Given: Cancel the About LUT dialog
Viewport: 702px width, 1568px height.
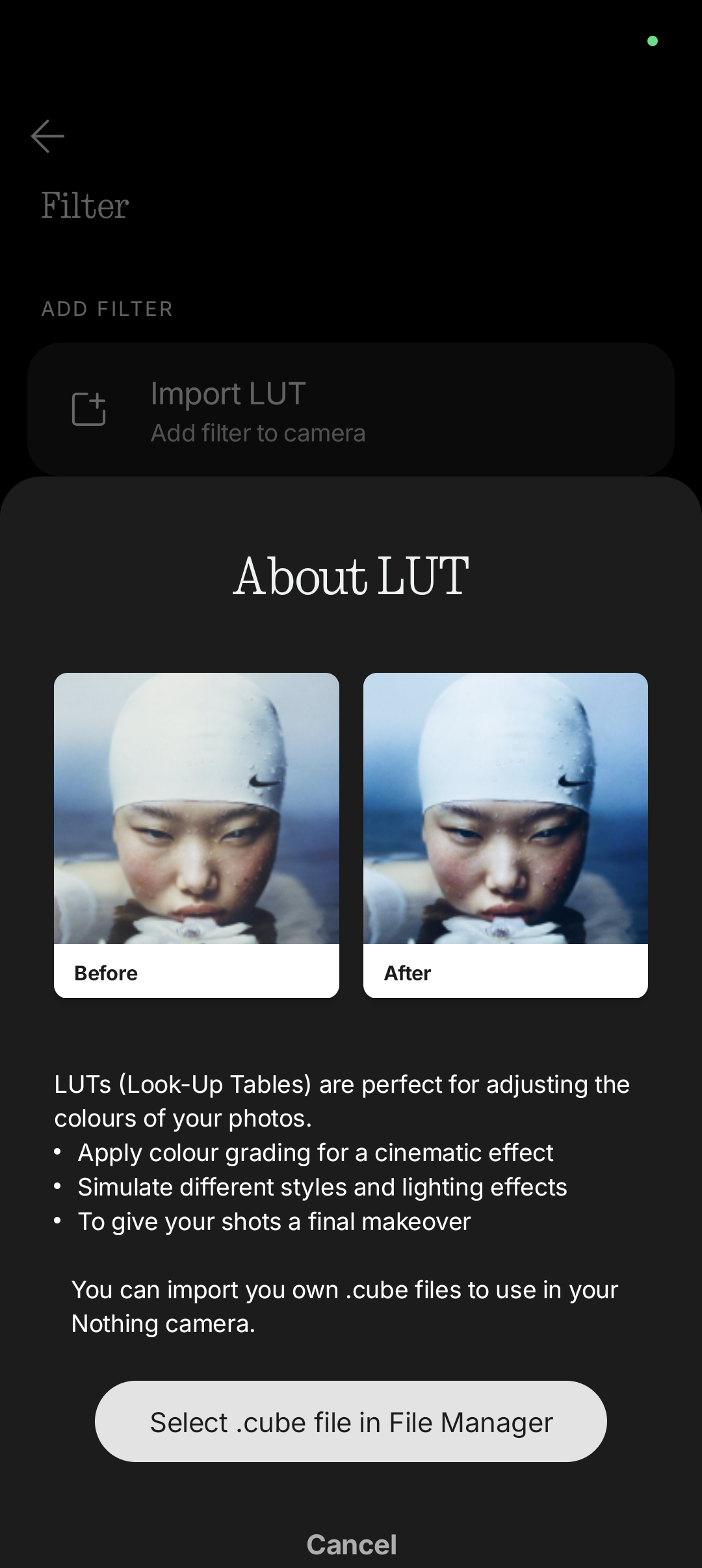Looking at the screenshot, I should [x=351, y=1545].
